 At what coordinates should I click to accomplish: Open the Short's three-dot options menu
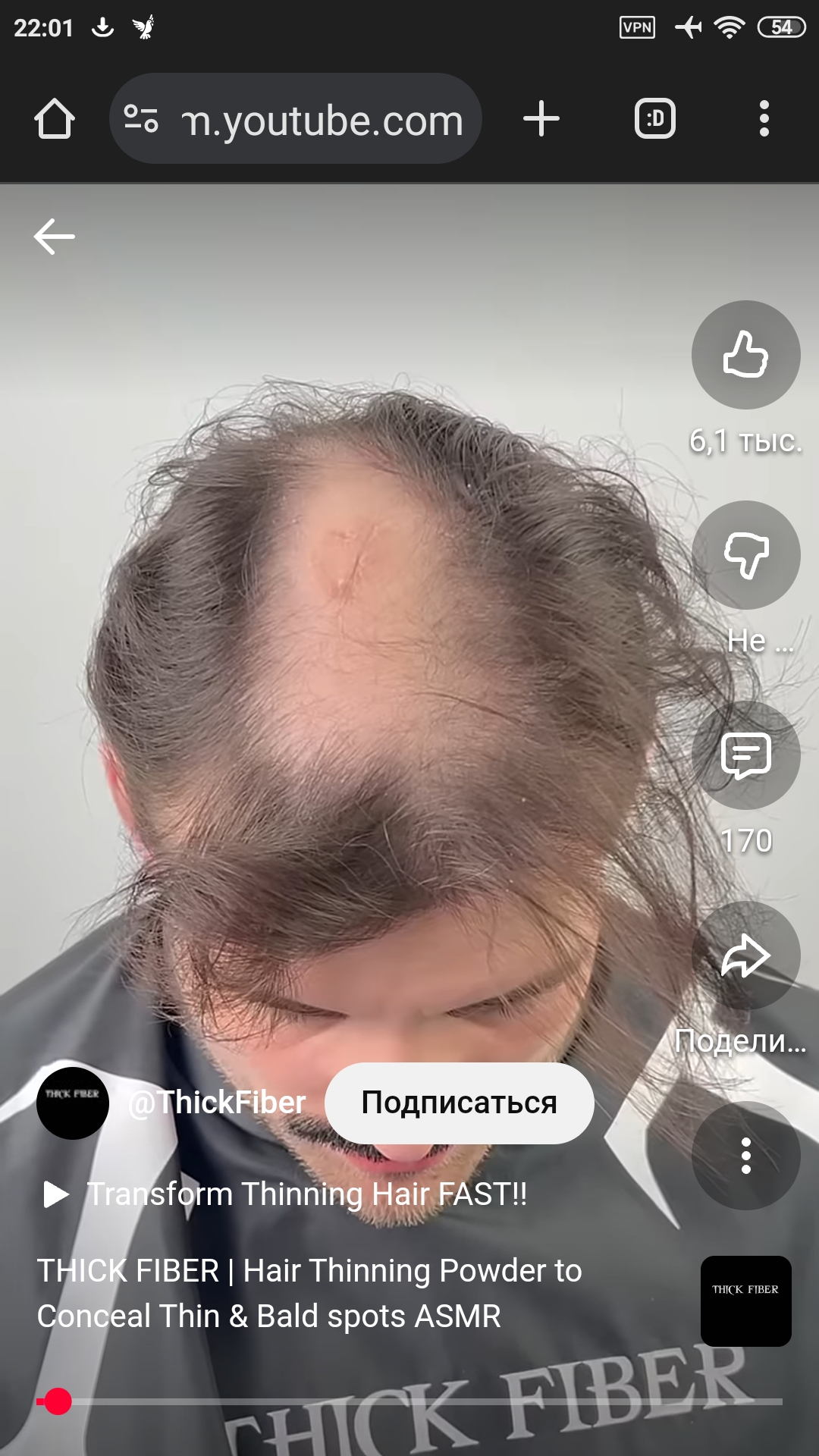coord(745,1156)
